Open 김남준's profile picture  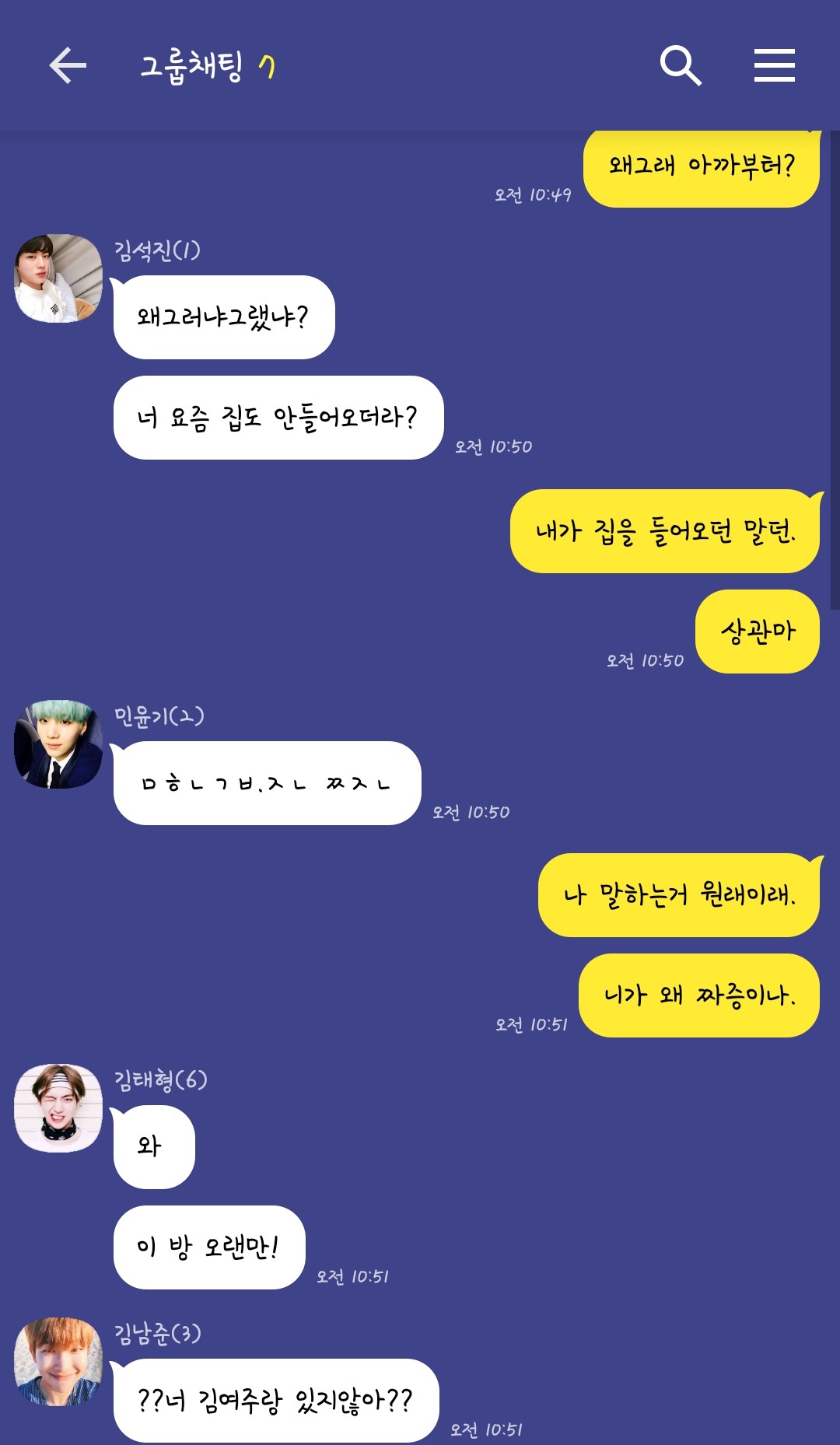coord(58,1362)
